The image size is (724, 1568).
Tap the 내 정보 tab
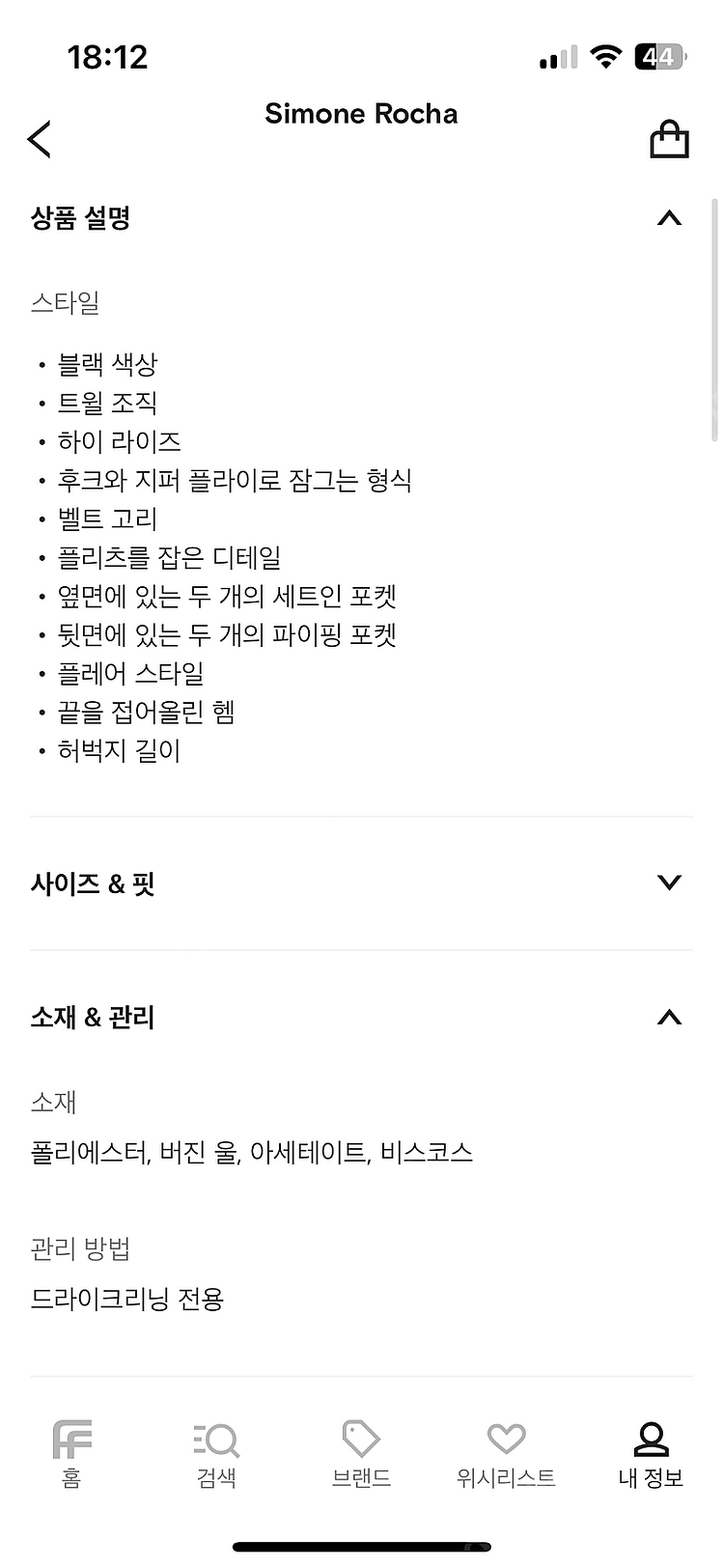pos(651,1453)
